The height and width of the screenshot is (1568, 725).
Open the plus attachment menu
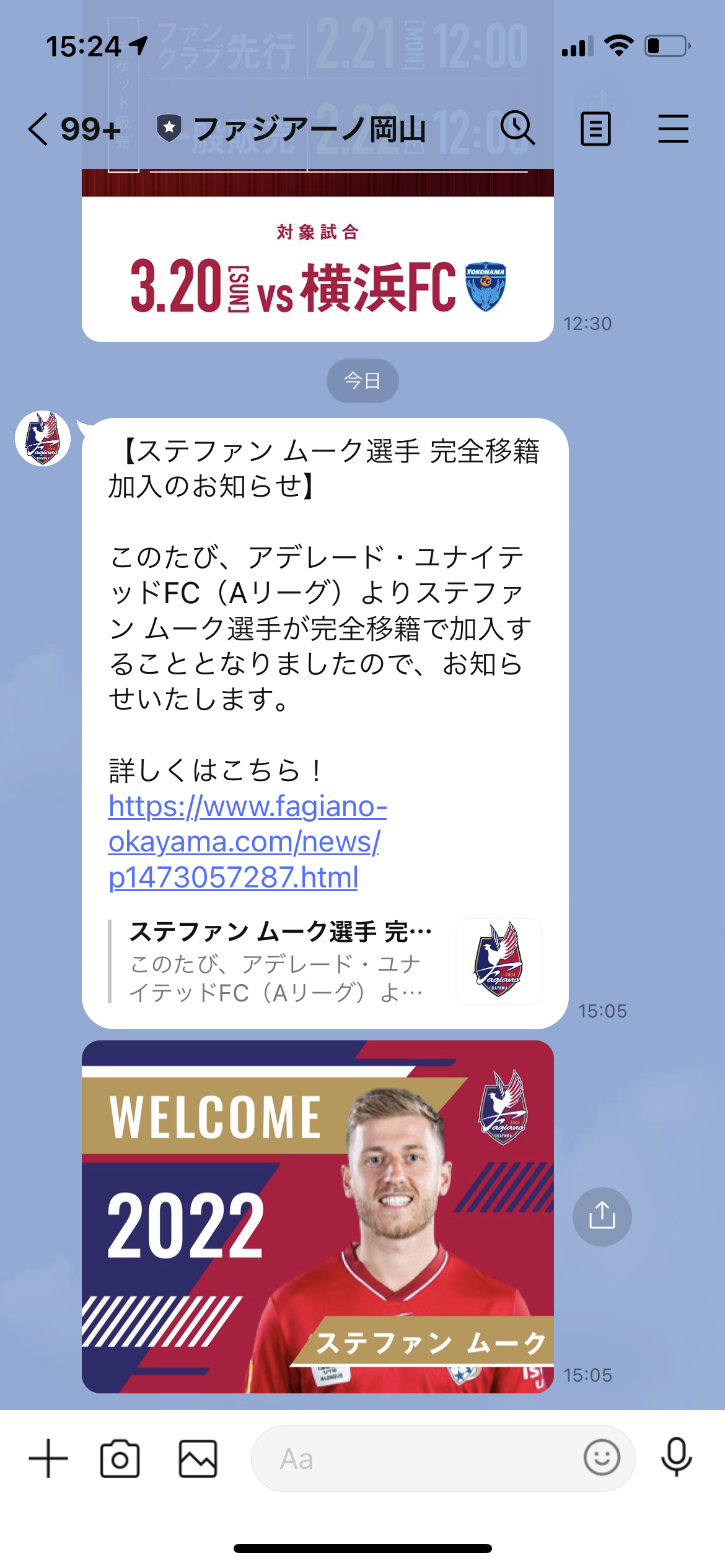[x=48, y=1458]
